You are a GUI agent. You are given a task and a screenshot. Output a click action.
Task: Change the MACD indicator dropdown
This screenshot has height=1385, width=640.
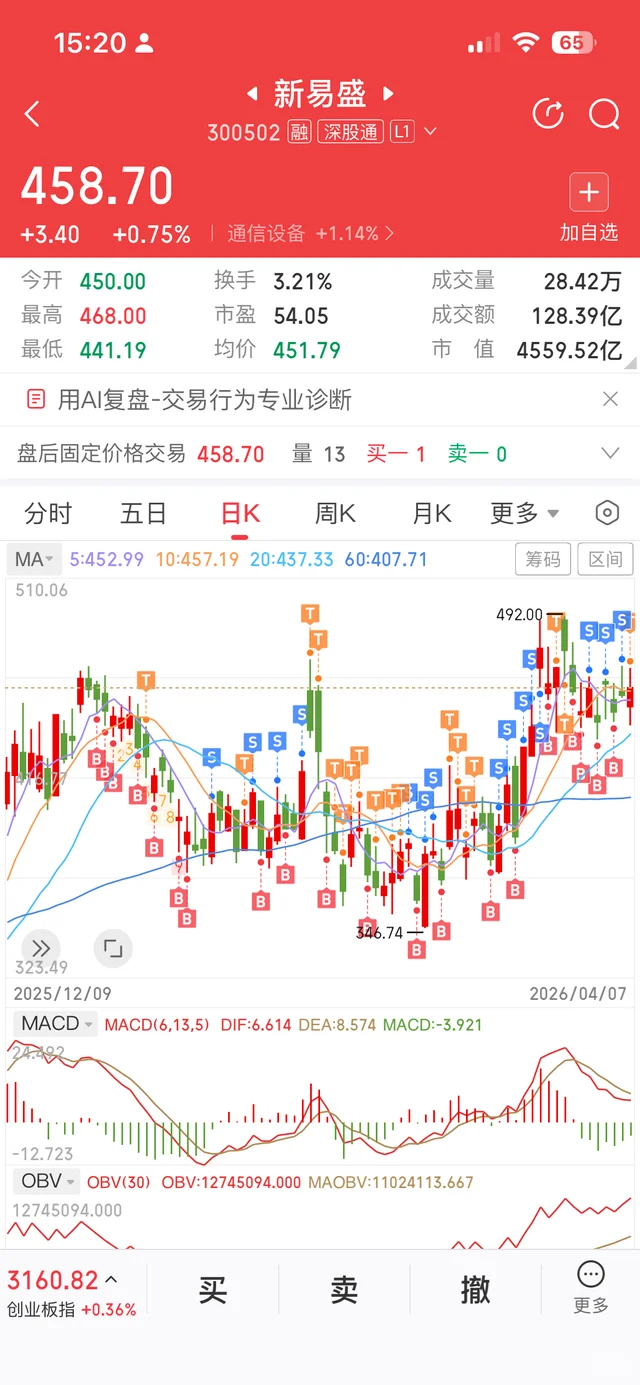(x=57, y=1024)
